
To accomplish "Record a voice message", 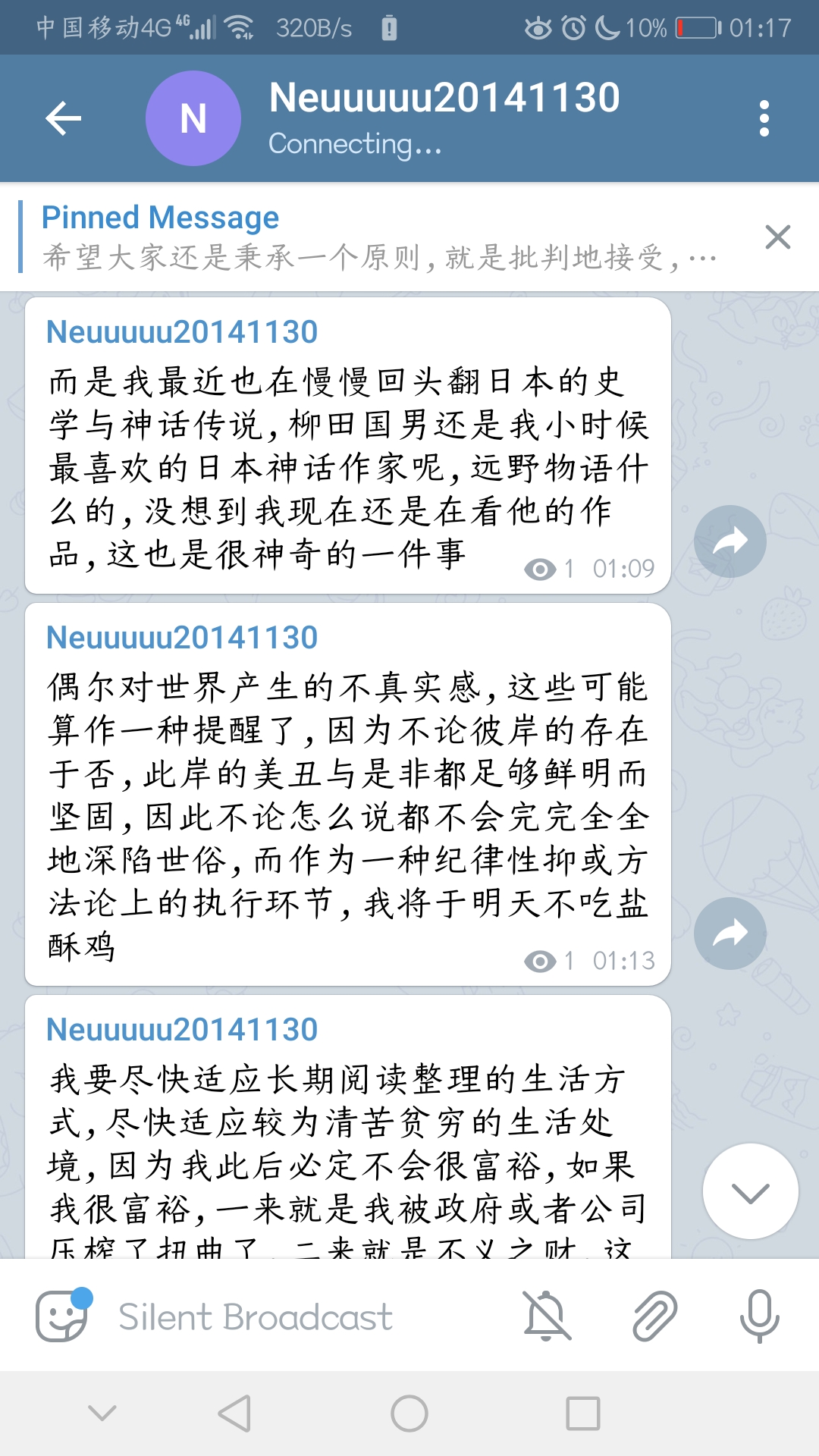I will coord(759,1316).
